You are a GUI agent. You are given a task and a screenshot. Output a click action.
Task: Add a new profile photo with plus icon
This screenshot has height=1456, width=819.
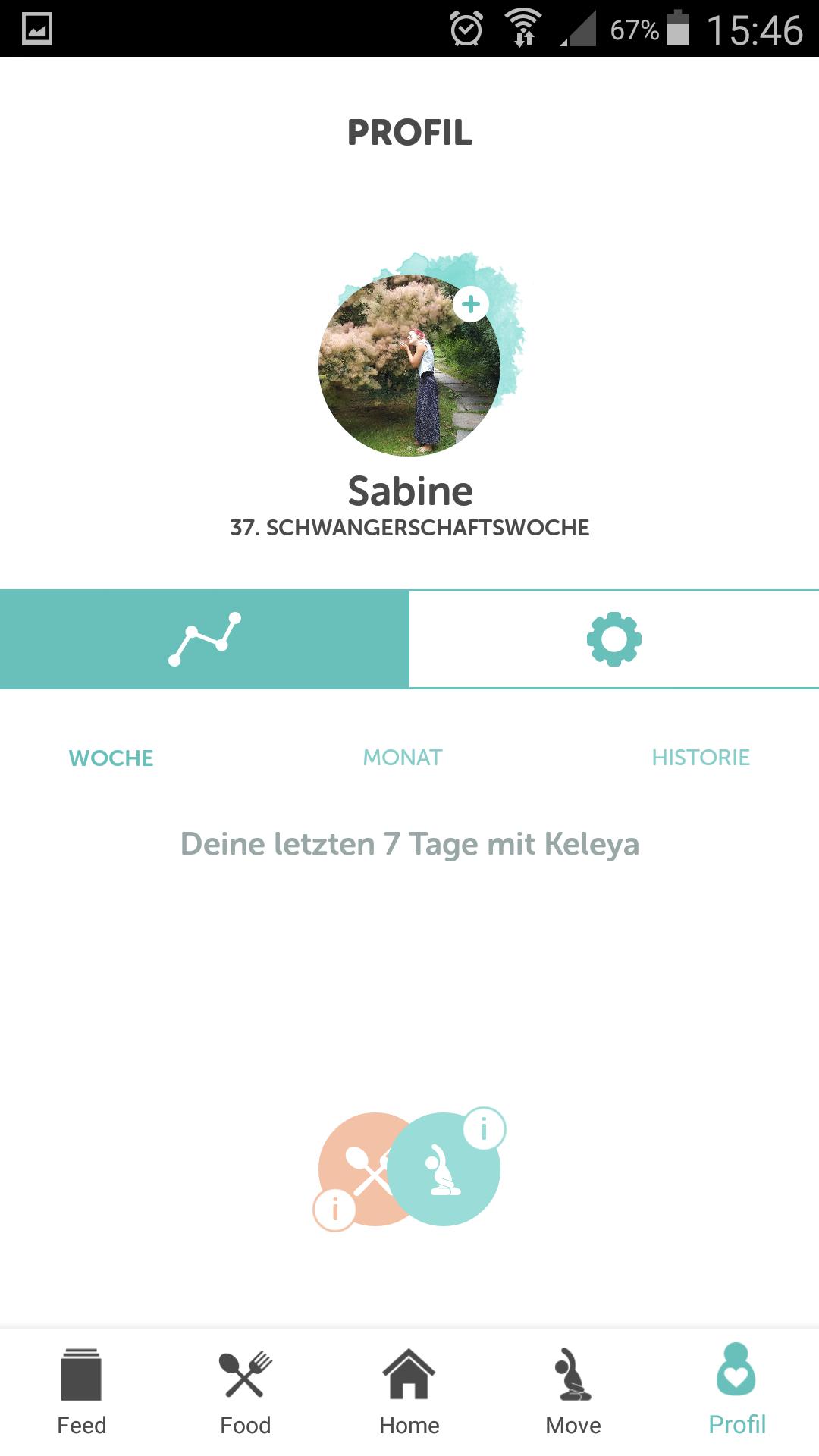click(471, 305)
